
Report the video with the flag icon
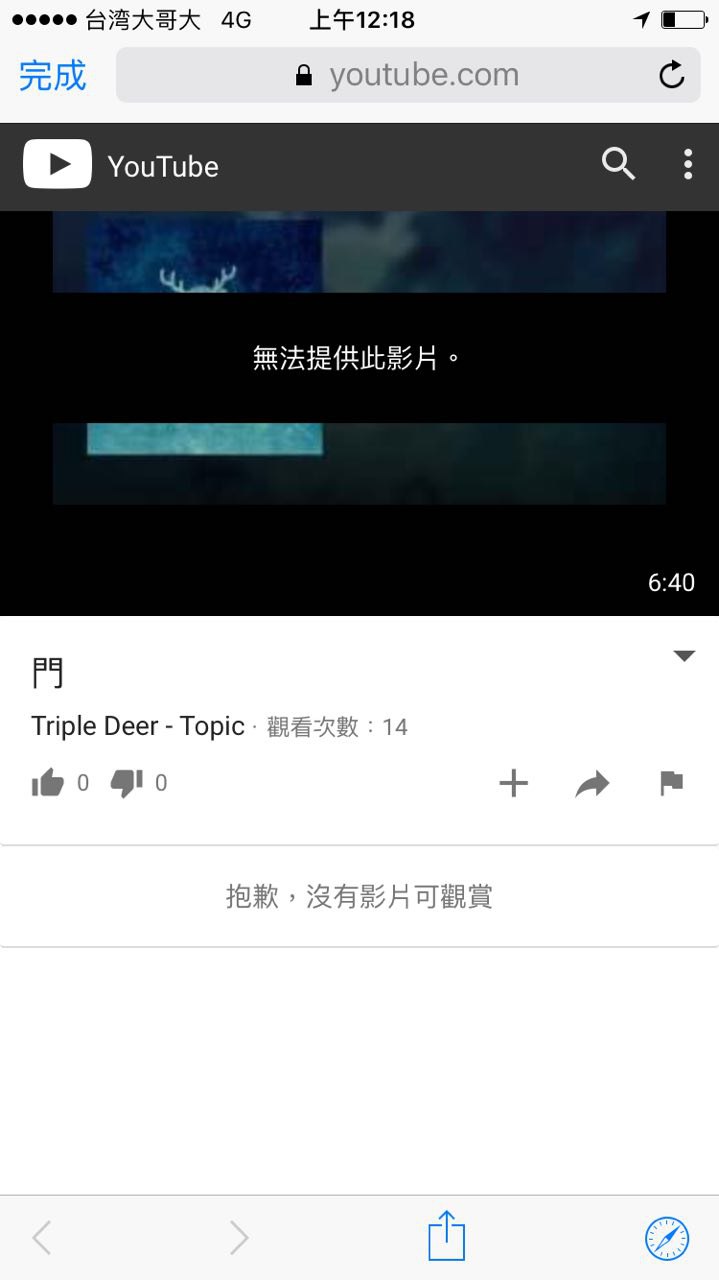tap(671, 783)
